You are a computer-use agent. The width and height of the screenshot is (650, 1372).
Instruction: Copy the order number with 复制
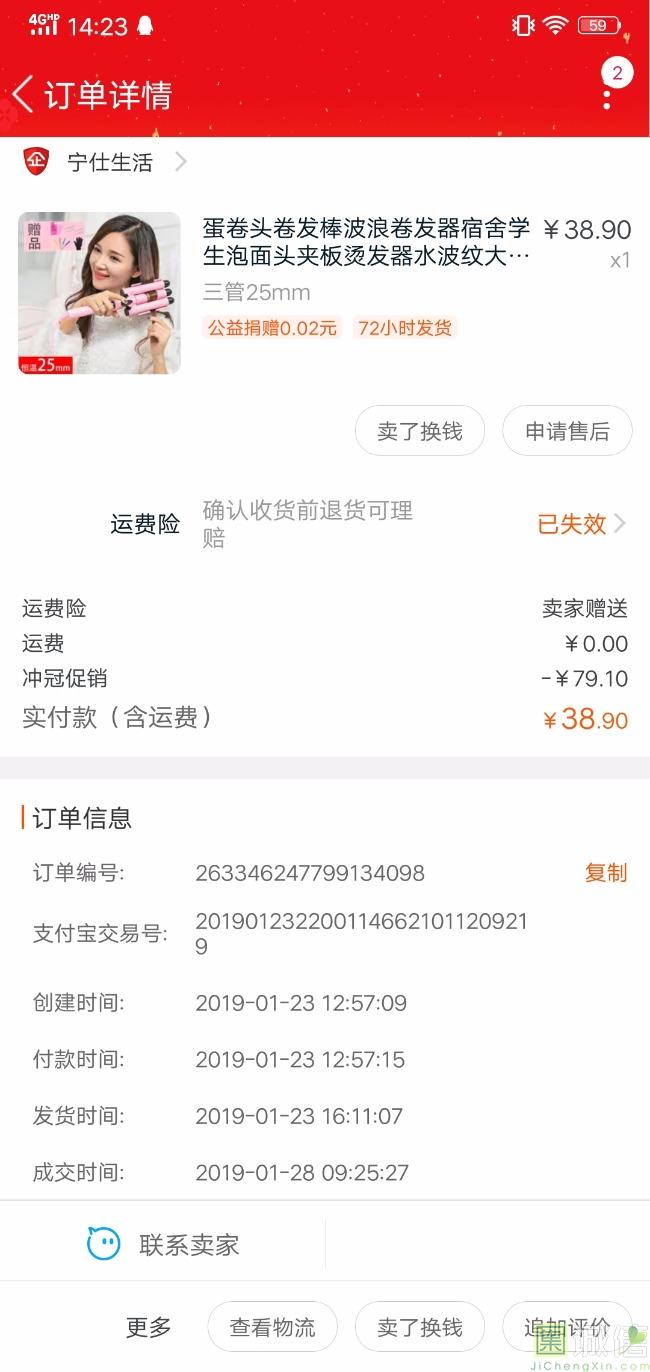pyautogui.click(x=605, y=873)
